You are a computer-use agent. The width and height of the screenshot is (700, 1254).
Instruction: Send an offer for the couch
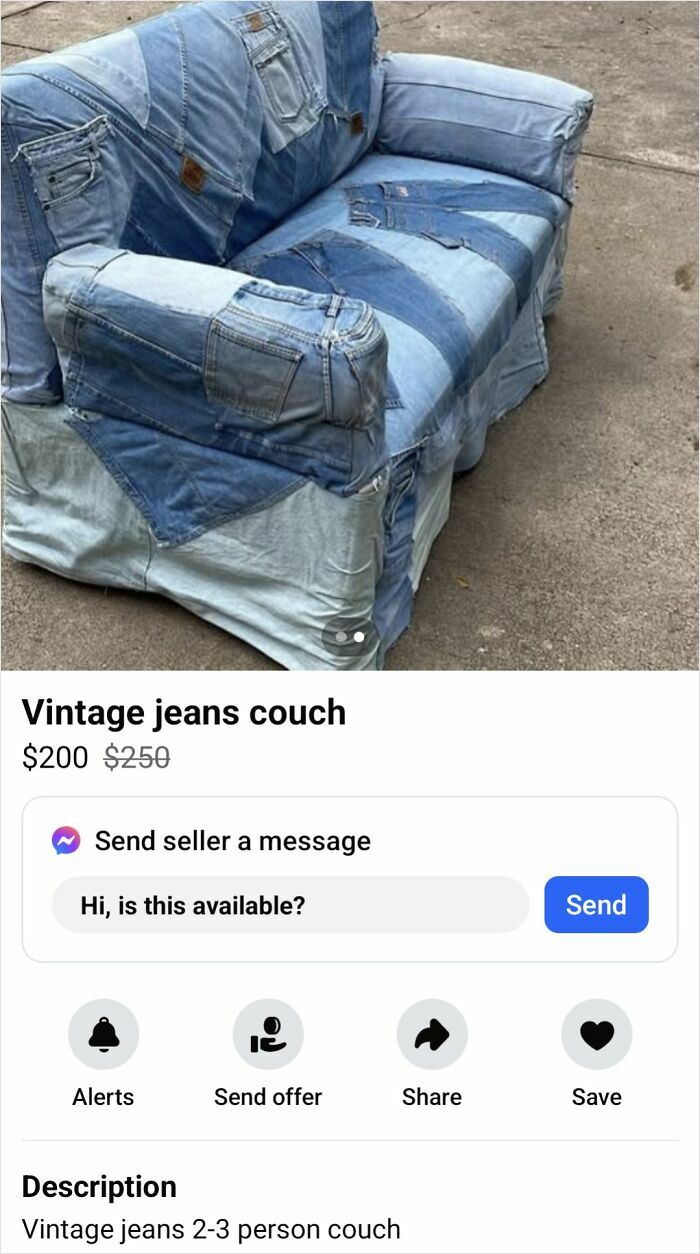(267, 1035)
